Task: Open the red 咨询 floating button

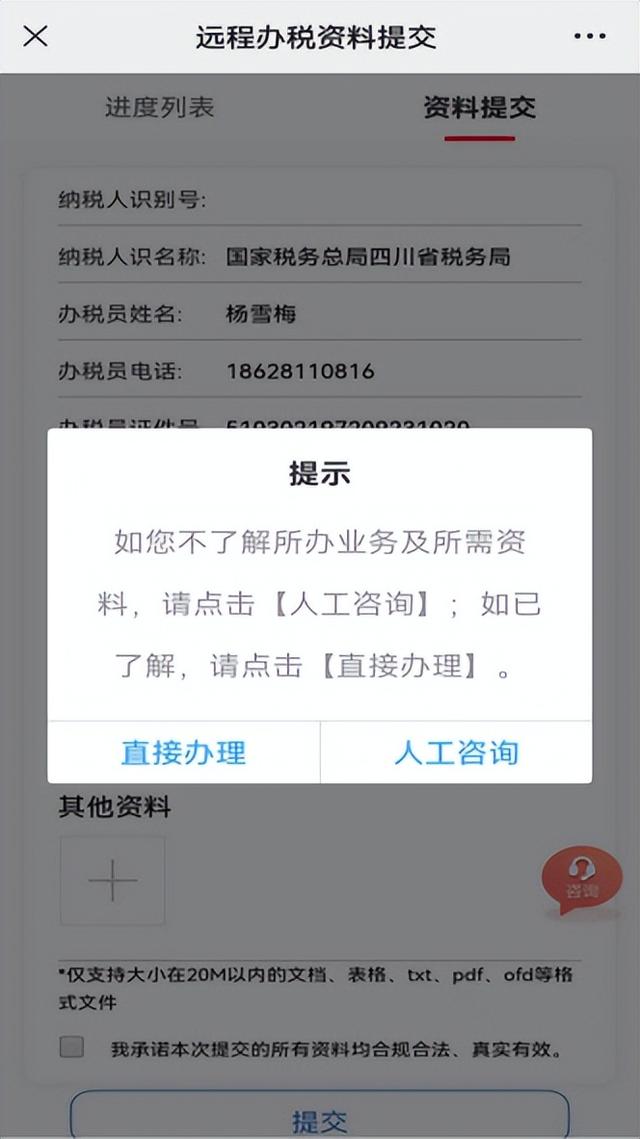Action: pyautogui.click(x=582, y=878)
